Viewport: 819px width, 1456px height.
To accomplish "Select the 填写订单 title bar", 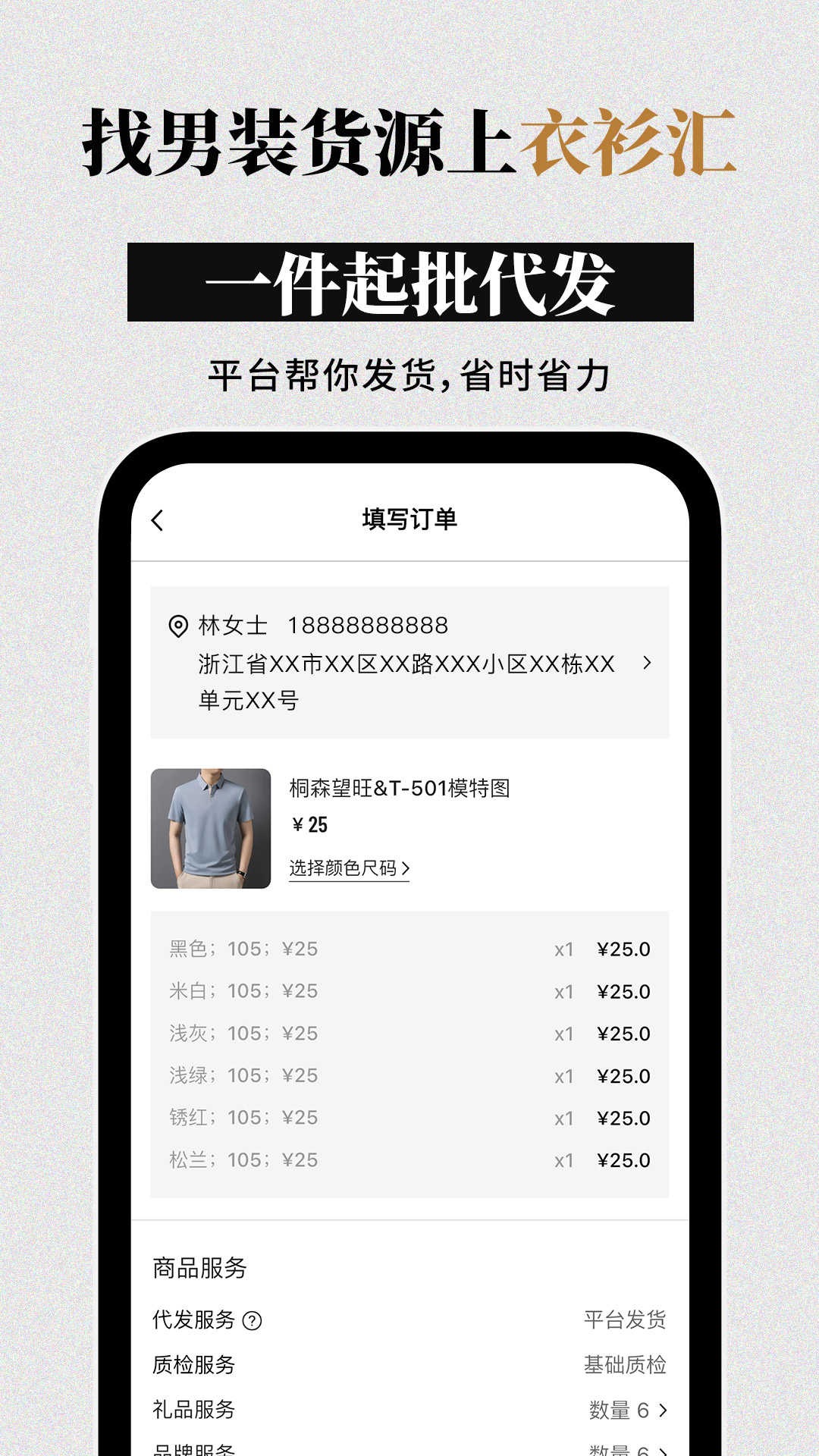I will click(x=409, y=518).
